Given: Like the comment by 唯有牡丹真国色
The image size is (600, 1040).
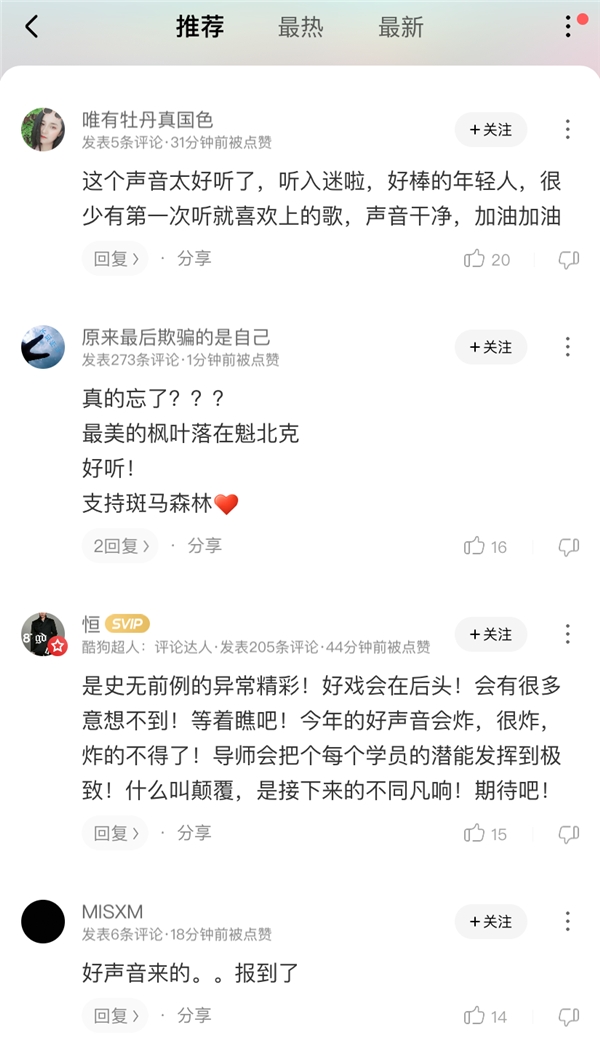Looking at the screenshot, I should point(475,259).
